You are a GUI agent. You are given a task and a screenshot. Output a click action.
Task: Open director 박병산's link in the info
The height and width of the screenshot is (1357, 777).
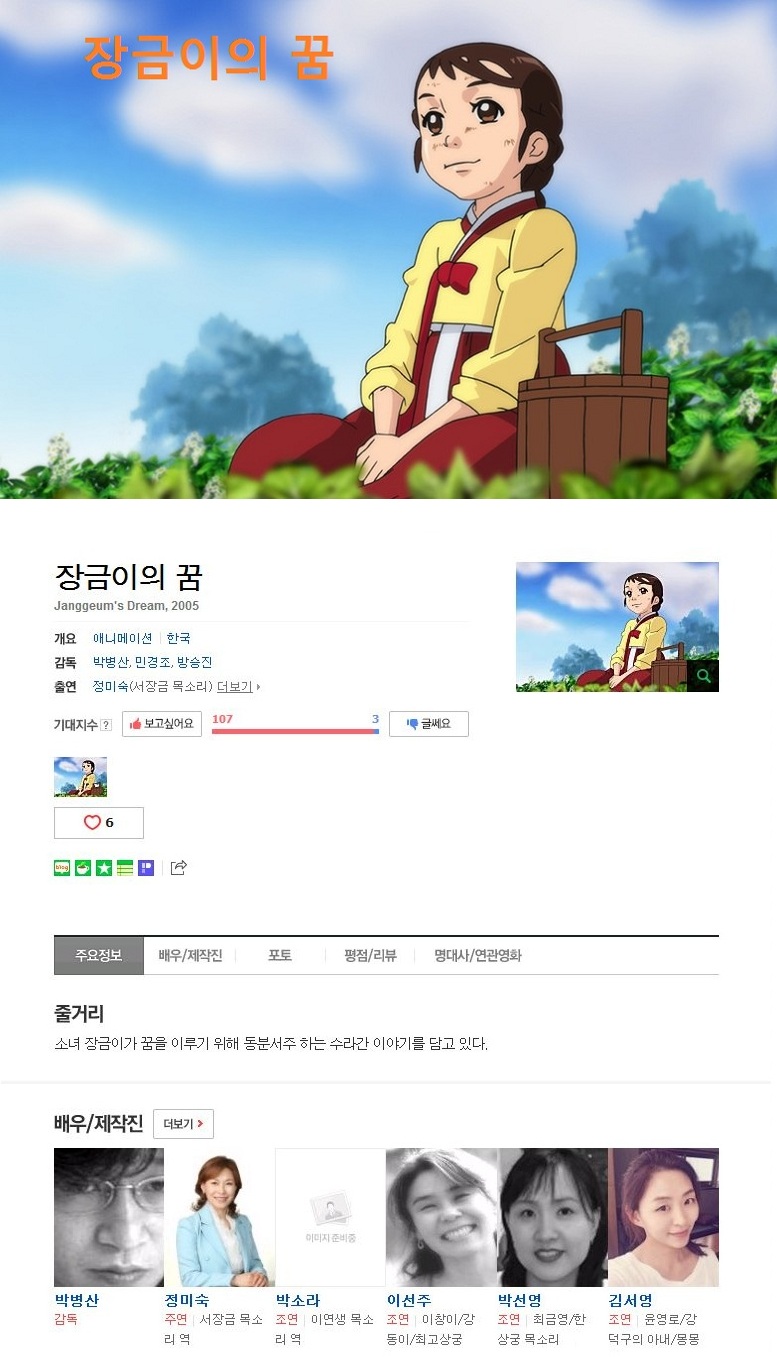pyautogui.click(x=110, y=662)
